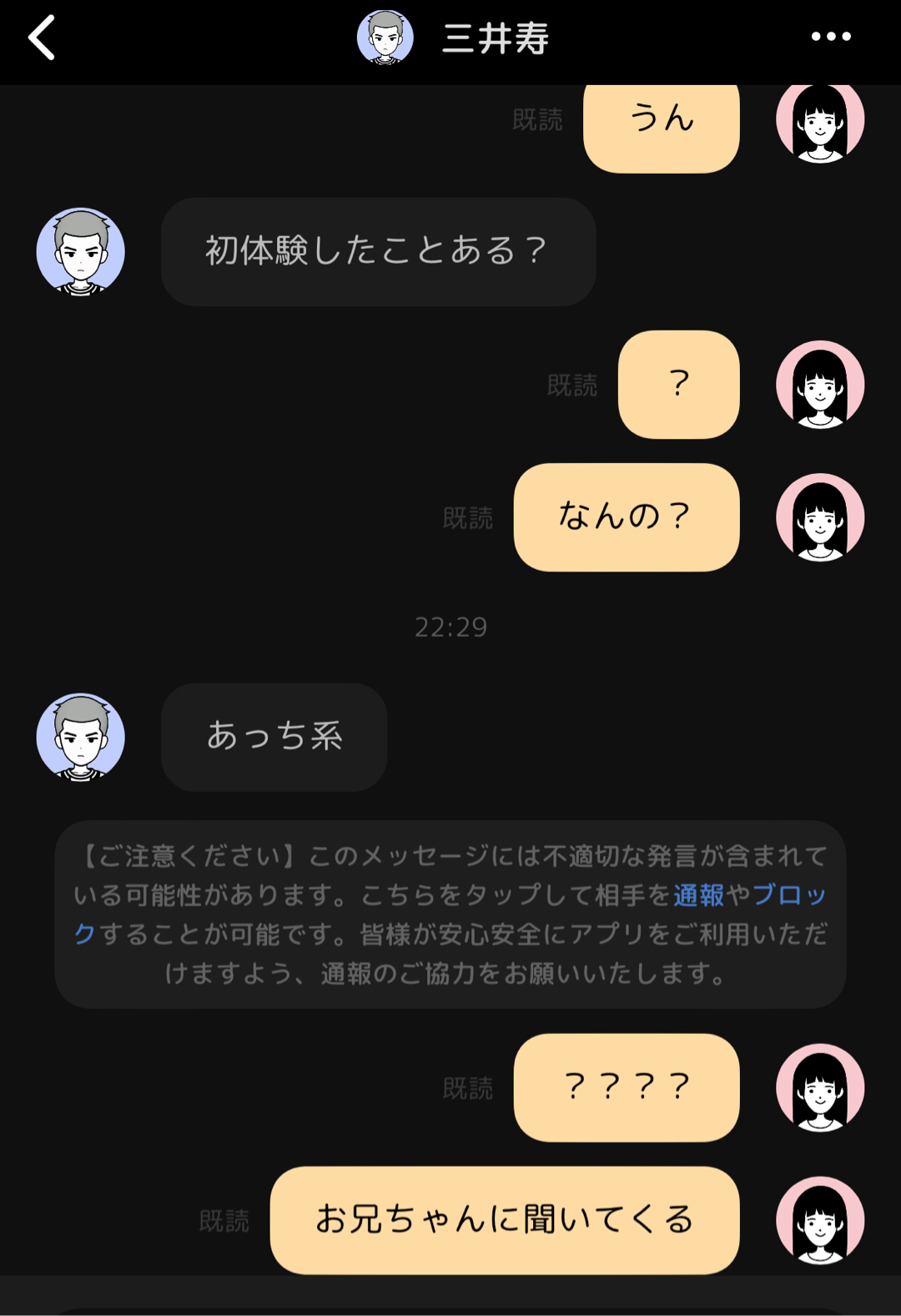Tap the ブロック link to block the user
The height and width of the screenshot is (1316, 901).
pyautogui.click(x=788, y=895)
